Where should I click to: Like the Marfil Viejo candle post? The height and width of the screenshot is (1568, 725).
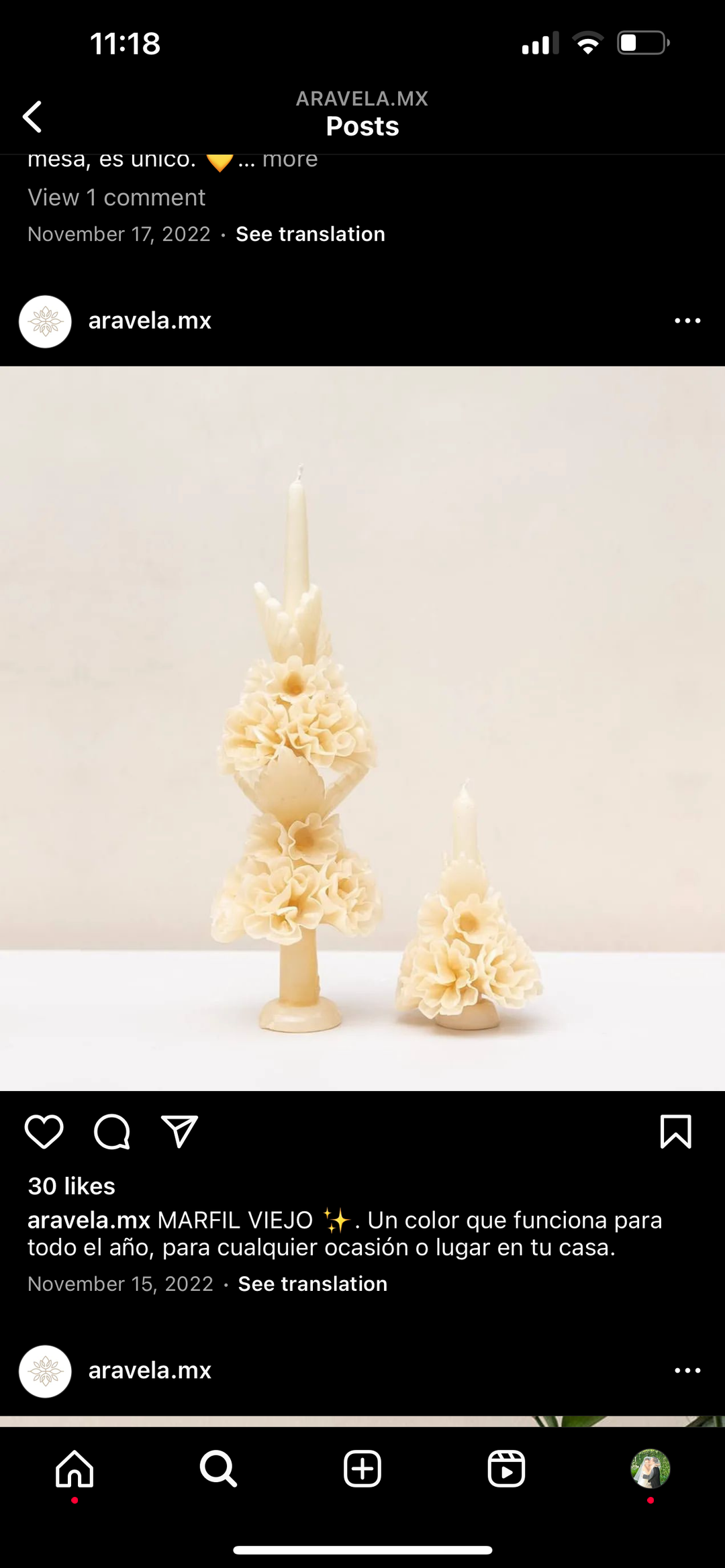click(44, 1132)
